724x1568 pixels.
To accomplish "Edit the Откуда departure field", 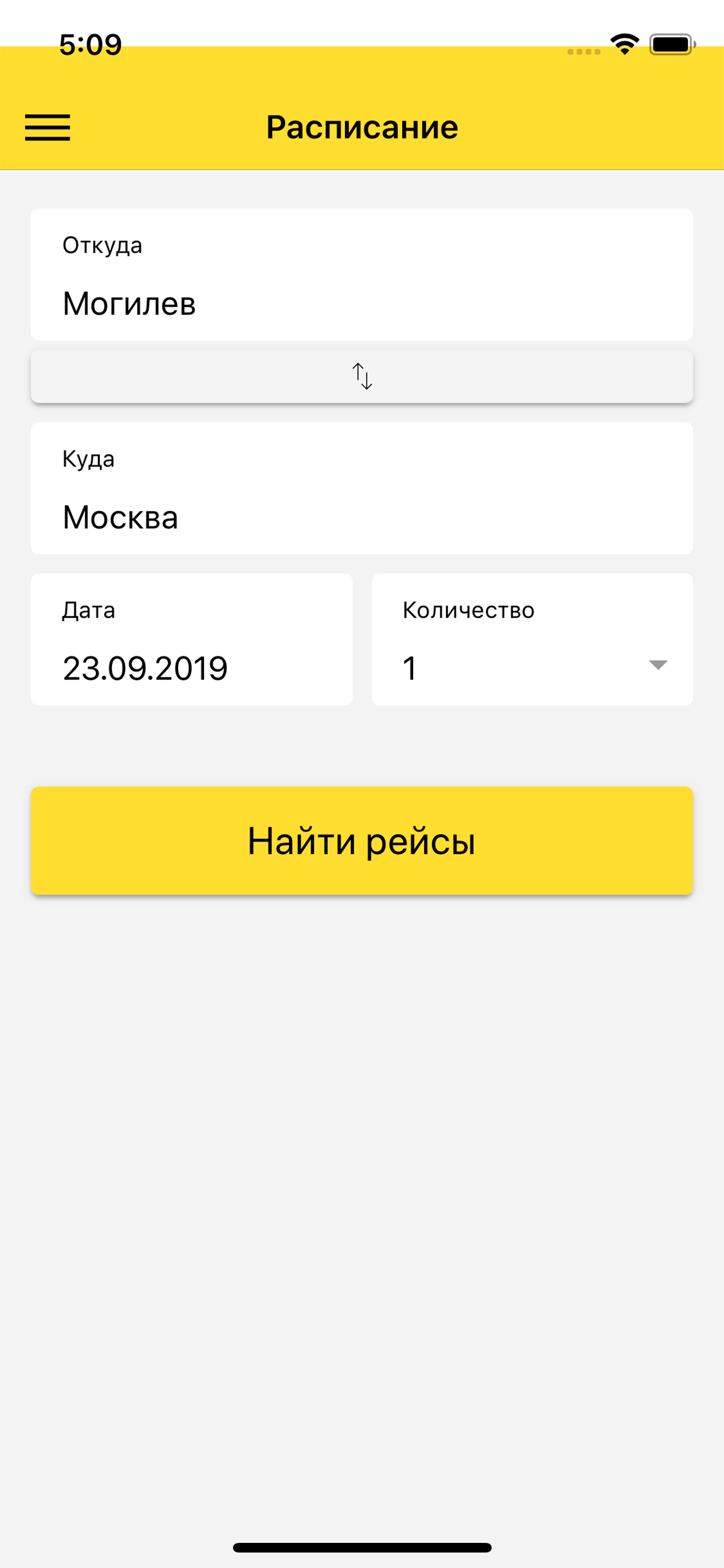I will (362, 275).
